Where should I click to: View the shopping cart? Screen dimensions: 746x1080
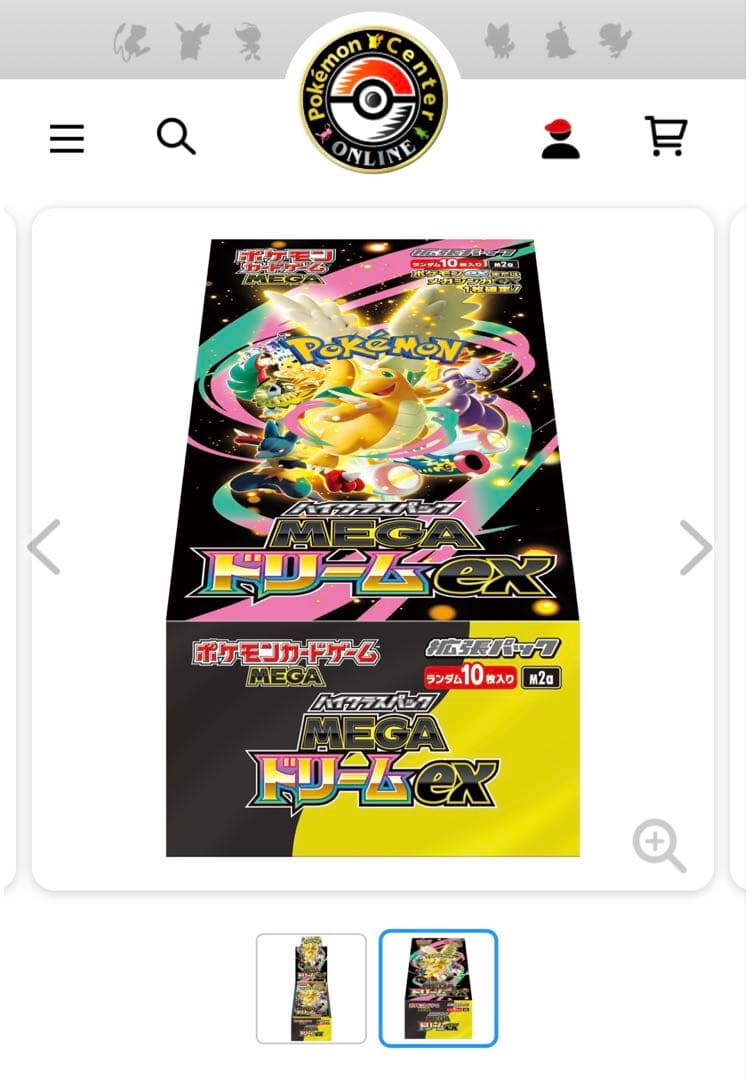click(x=665, y=136)
